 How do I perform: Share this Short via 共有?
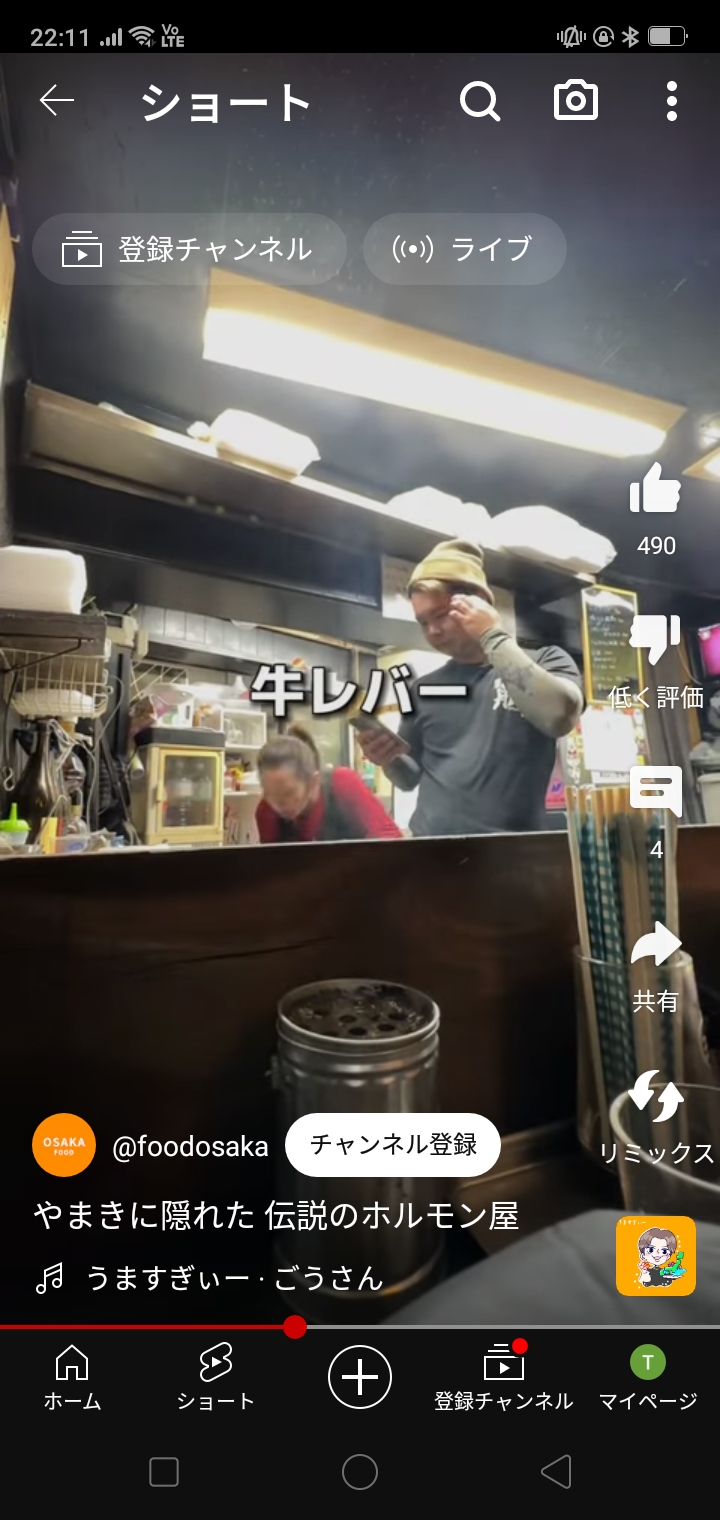656,965
